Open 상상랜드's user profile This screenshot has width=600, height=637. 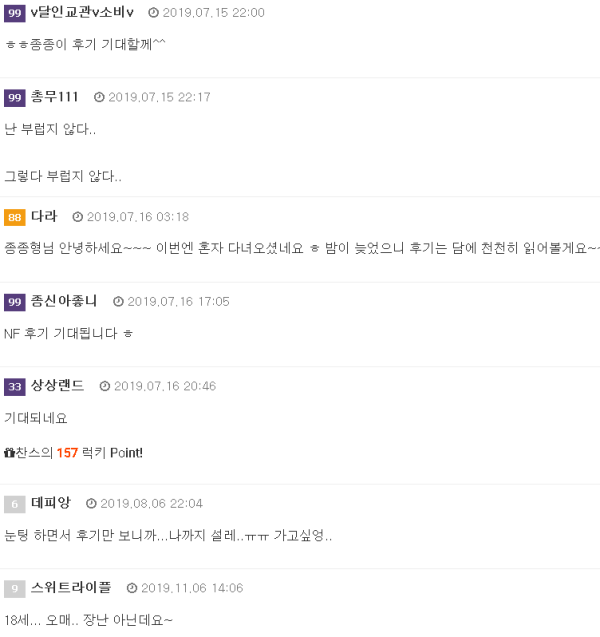pyautogui.click(x=58, y=386)
